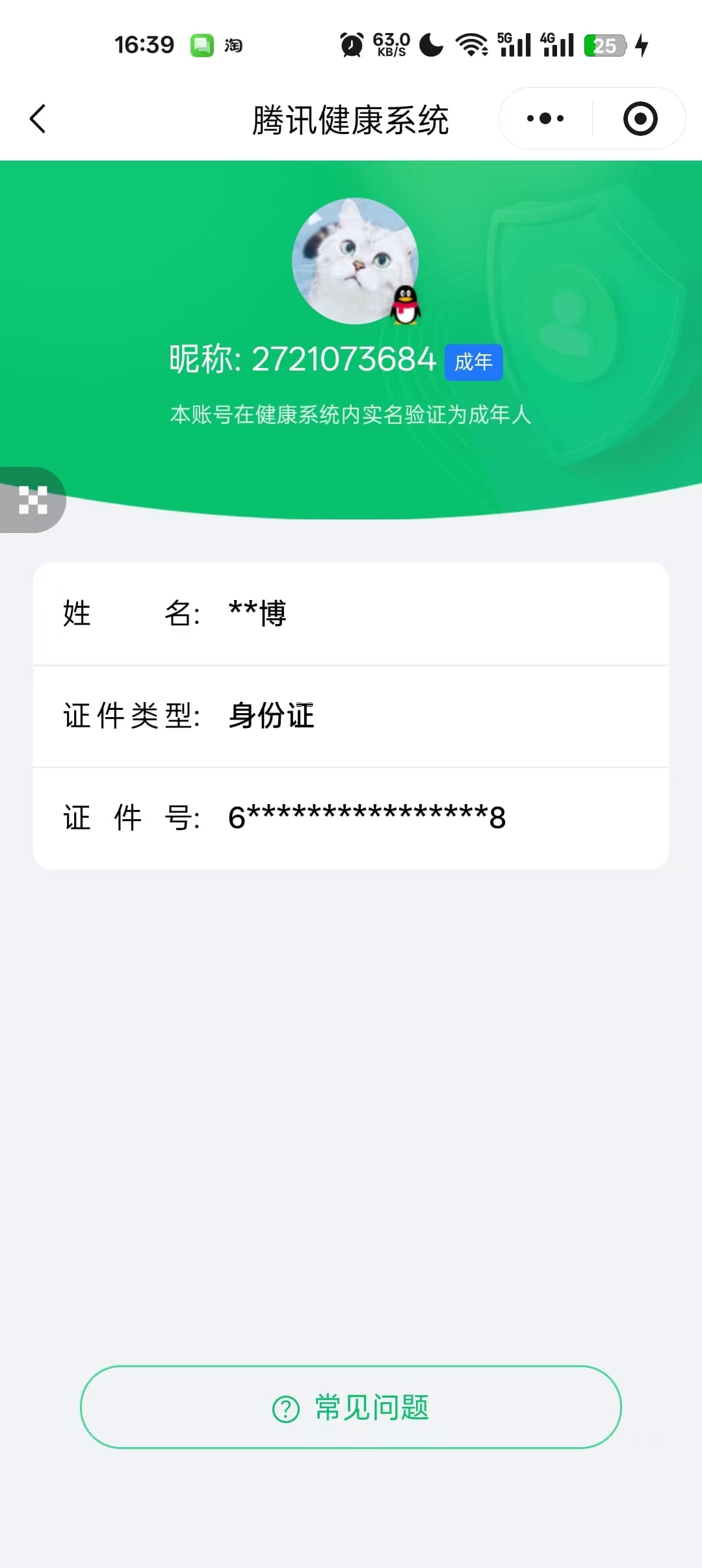
Task: Tap the 4G signal indicator
Action: click(558, 44)
